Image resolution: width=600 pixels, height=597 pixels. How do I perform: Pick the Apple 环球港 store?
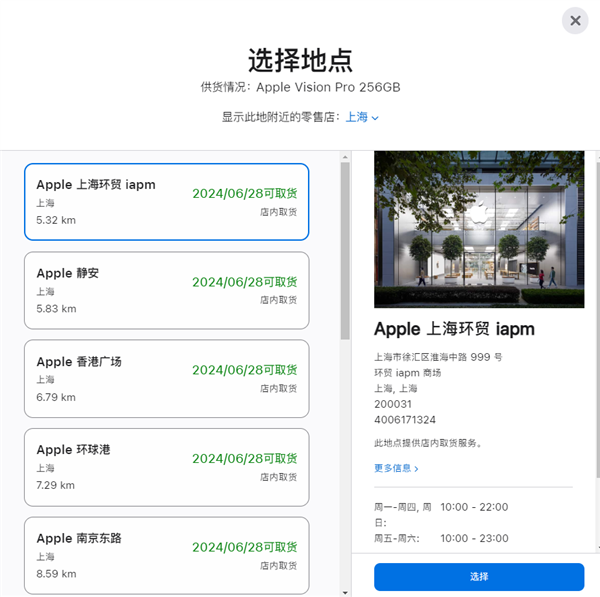166,466
